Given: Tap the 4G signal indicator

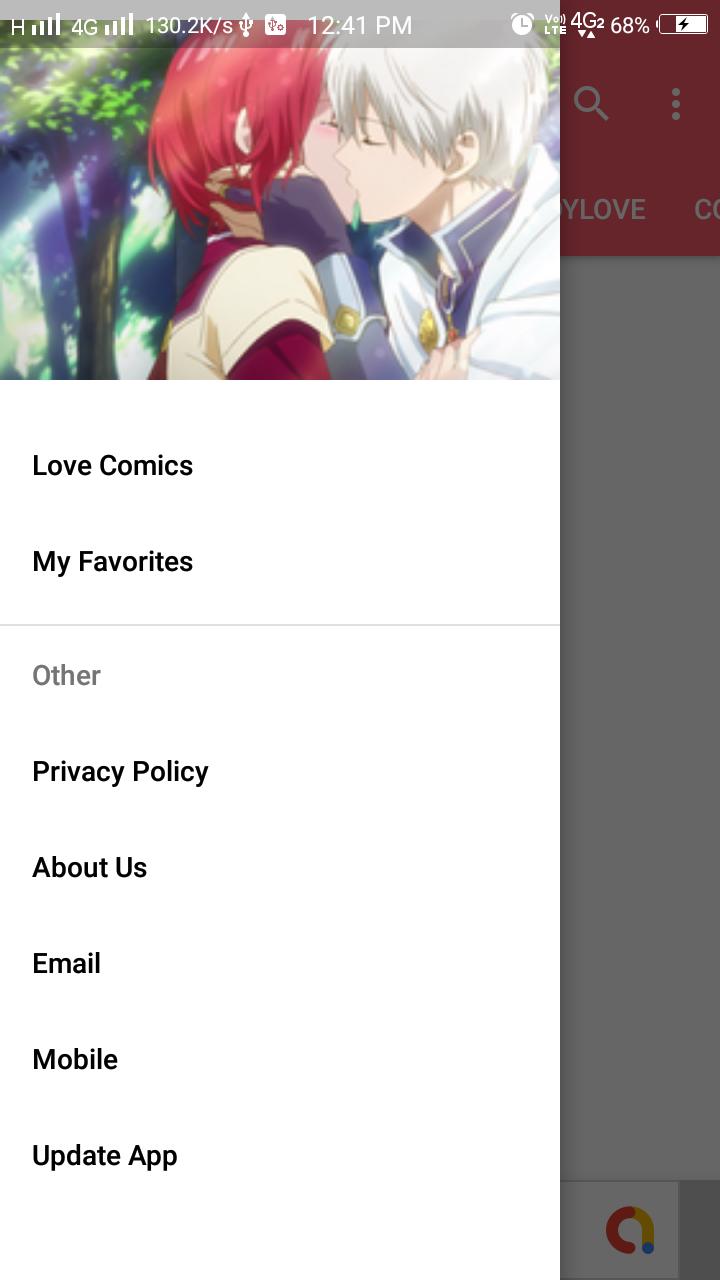Looking at the screenshot, I should point(100,24).
